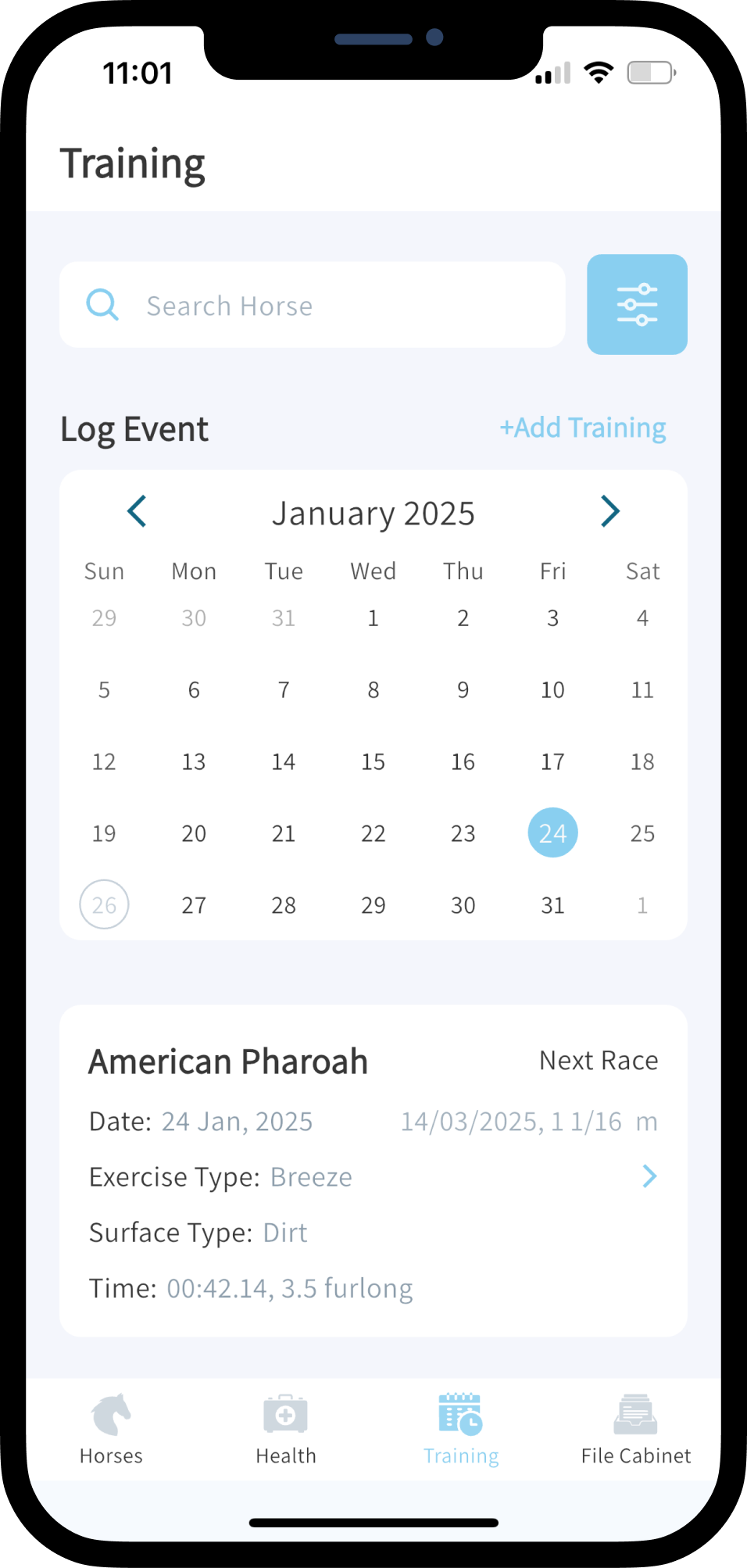Go to previous month with the left chevron
This screenshot has height=1568, width=747.
(136, 511)
